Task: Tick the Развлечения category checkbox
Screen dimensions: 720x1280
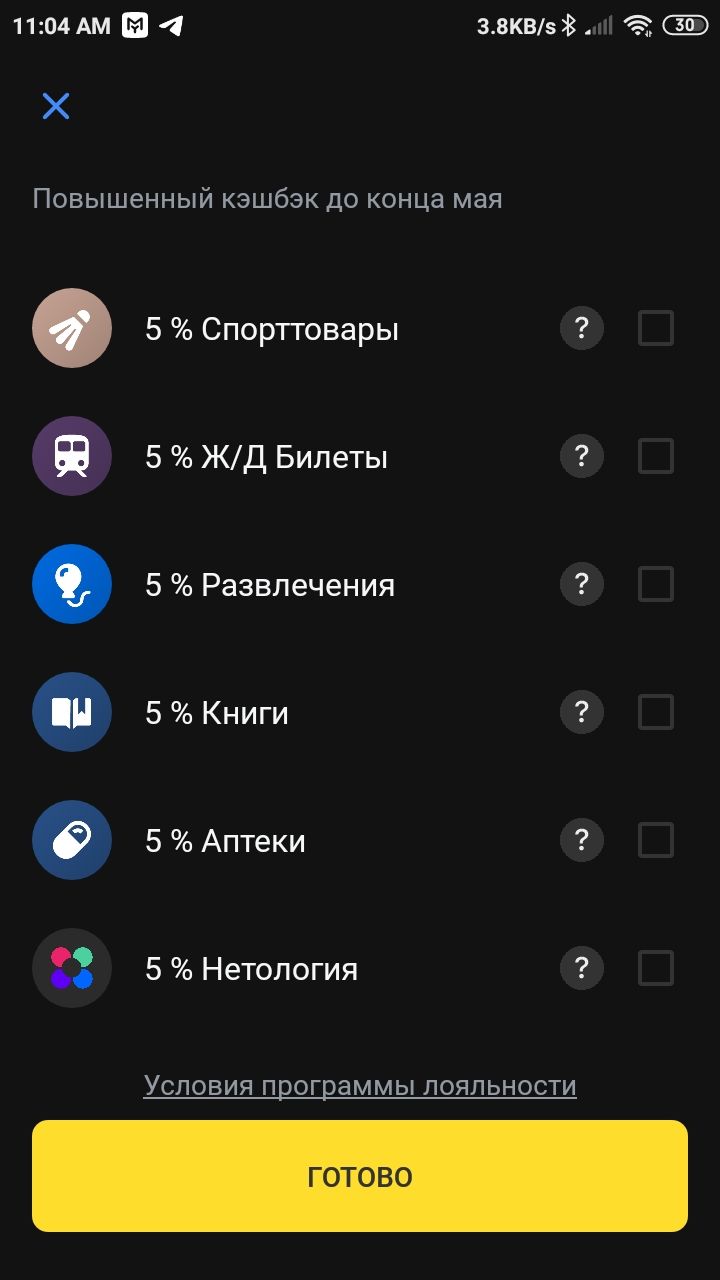Action: [x=656, y=584]
